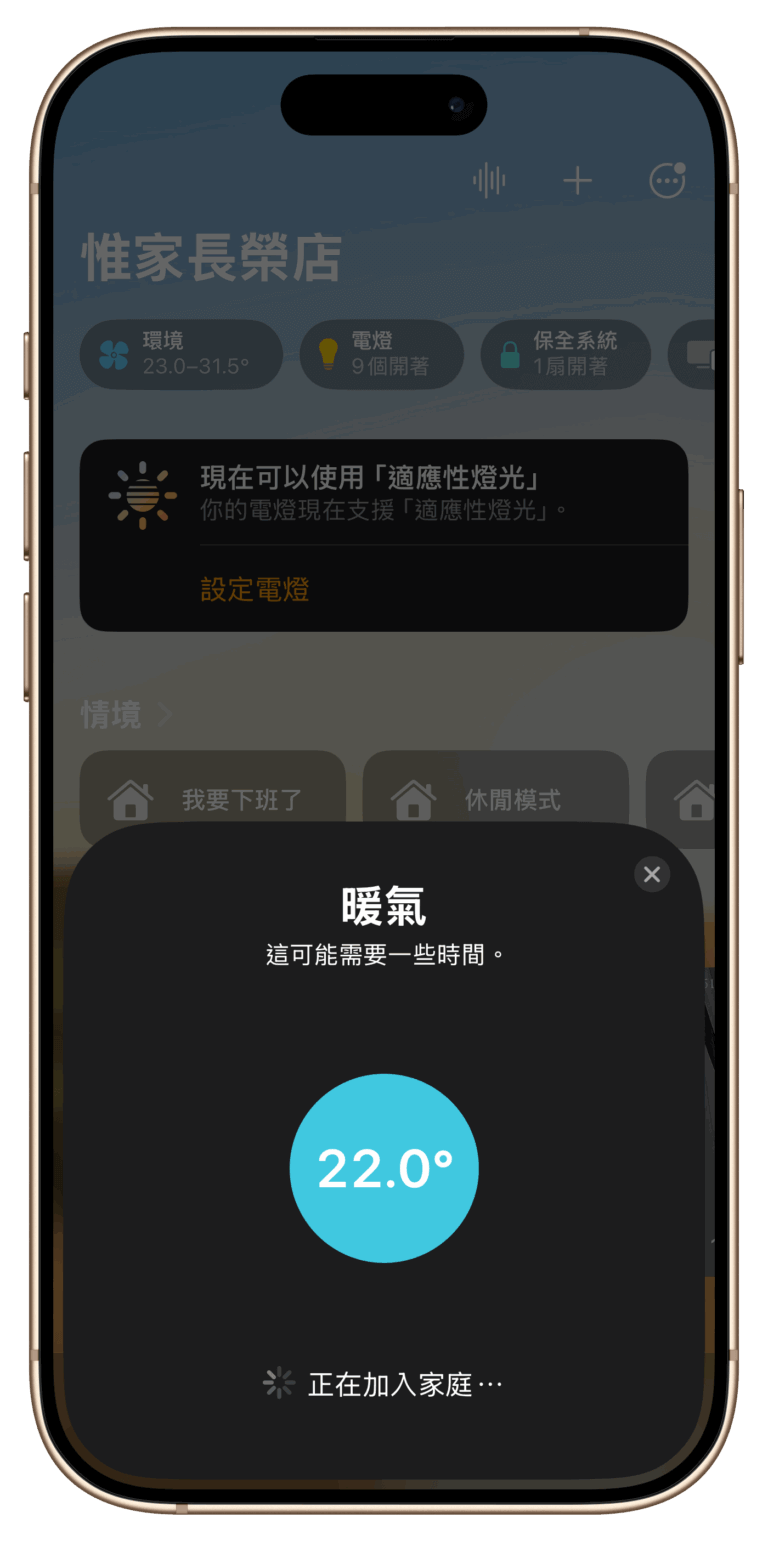Open the 保全系統 security chip

565,354
